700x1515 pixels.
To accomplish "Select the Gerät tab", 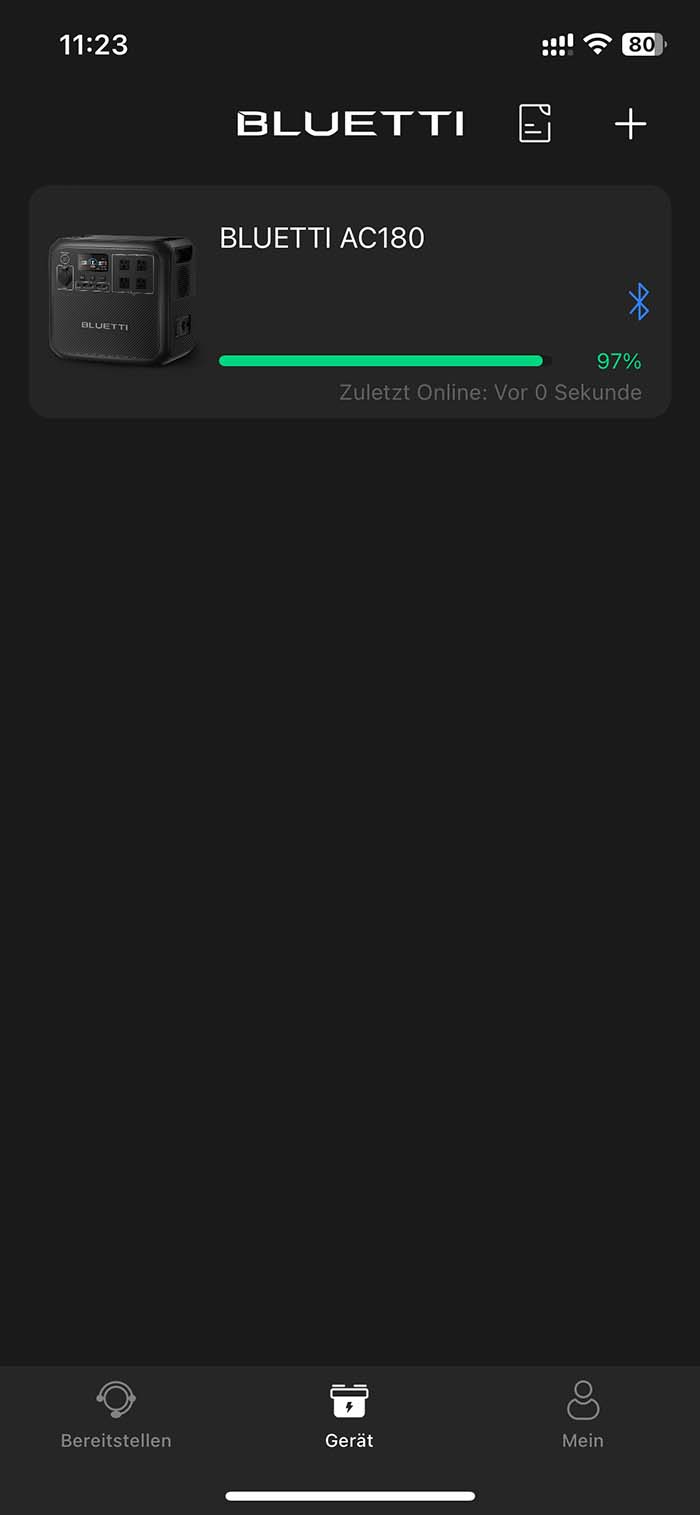I will coord(349,1414).
